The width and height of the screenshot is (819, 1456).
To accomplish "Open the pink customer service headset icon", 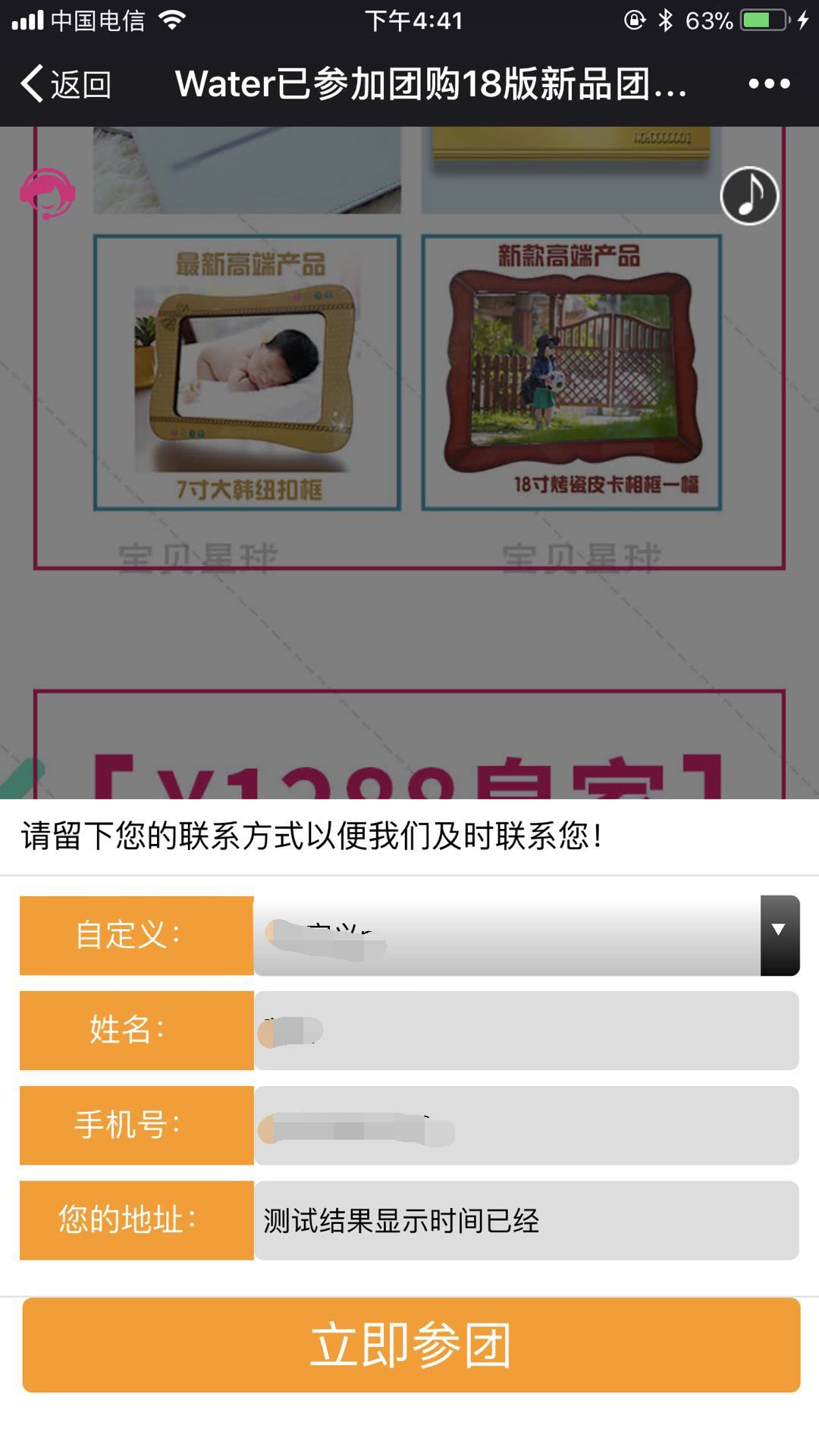I will point(47,194).
